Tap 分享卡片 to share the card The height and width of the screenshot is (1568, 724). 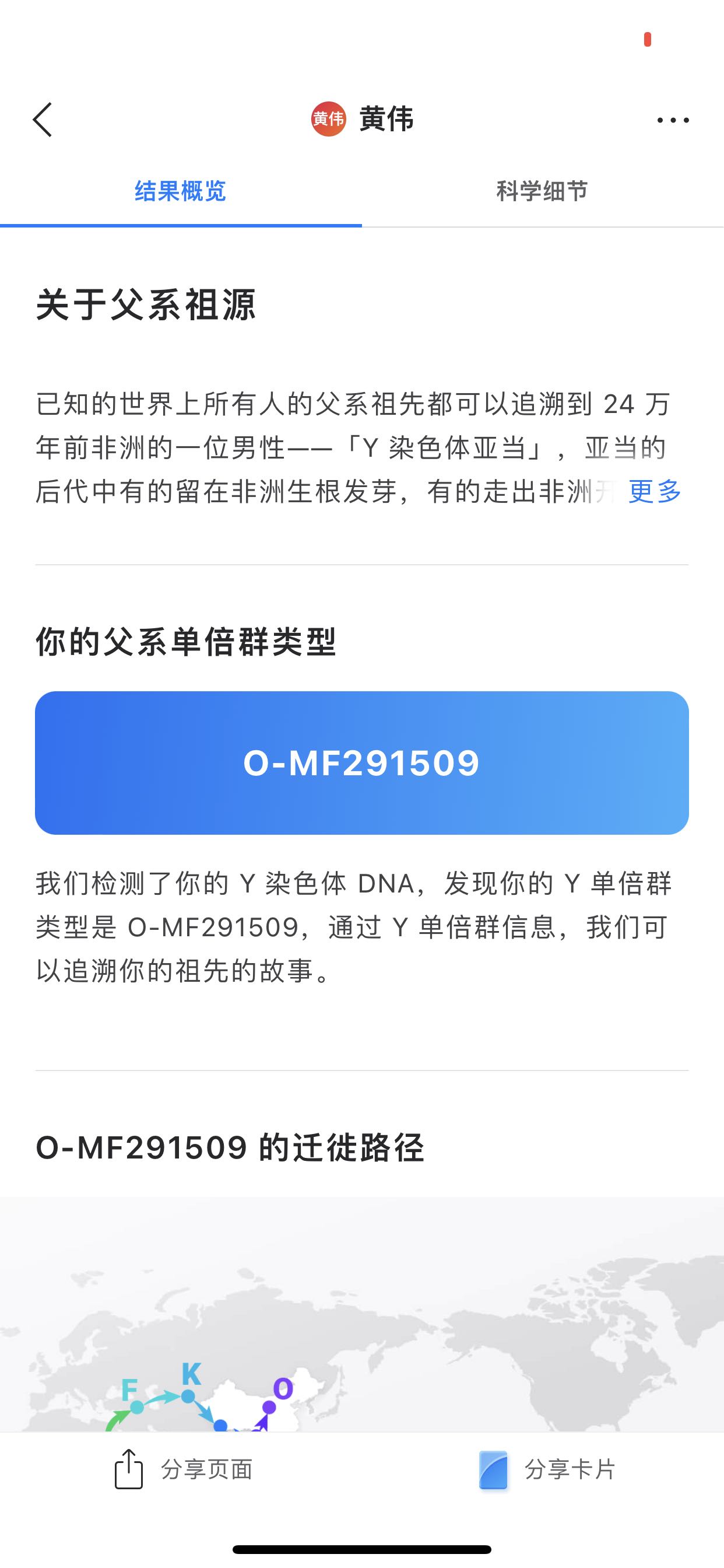pyautogui.click(x=547, y=1469)
